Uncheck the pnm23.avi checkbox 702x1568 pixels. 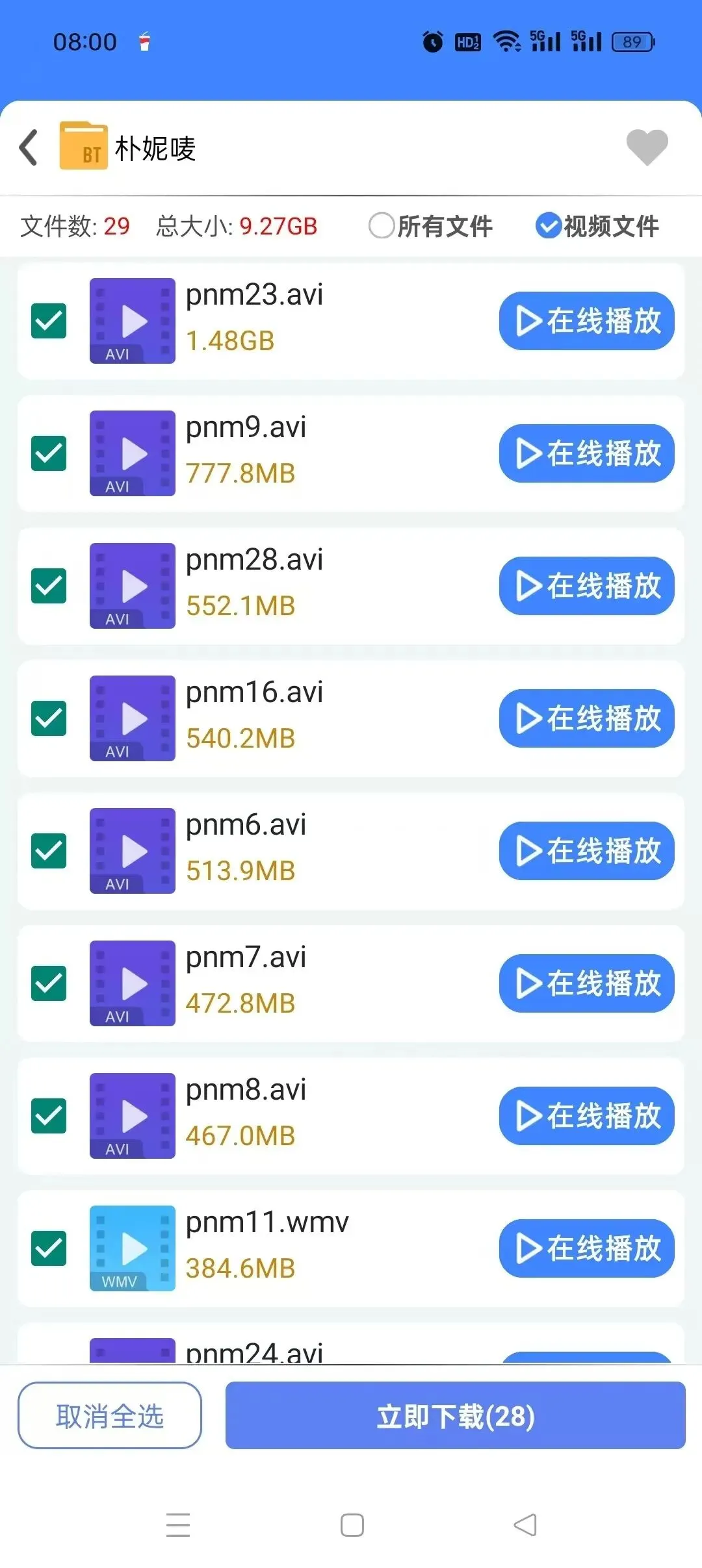[49, 321]
